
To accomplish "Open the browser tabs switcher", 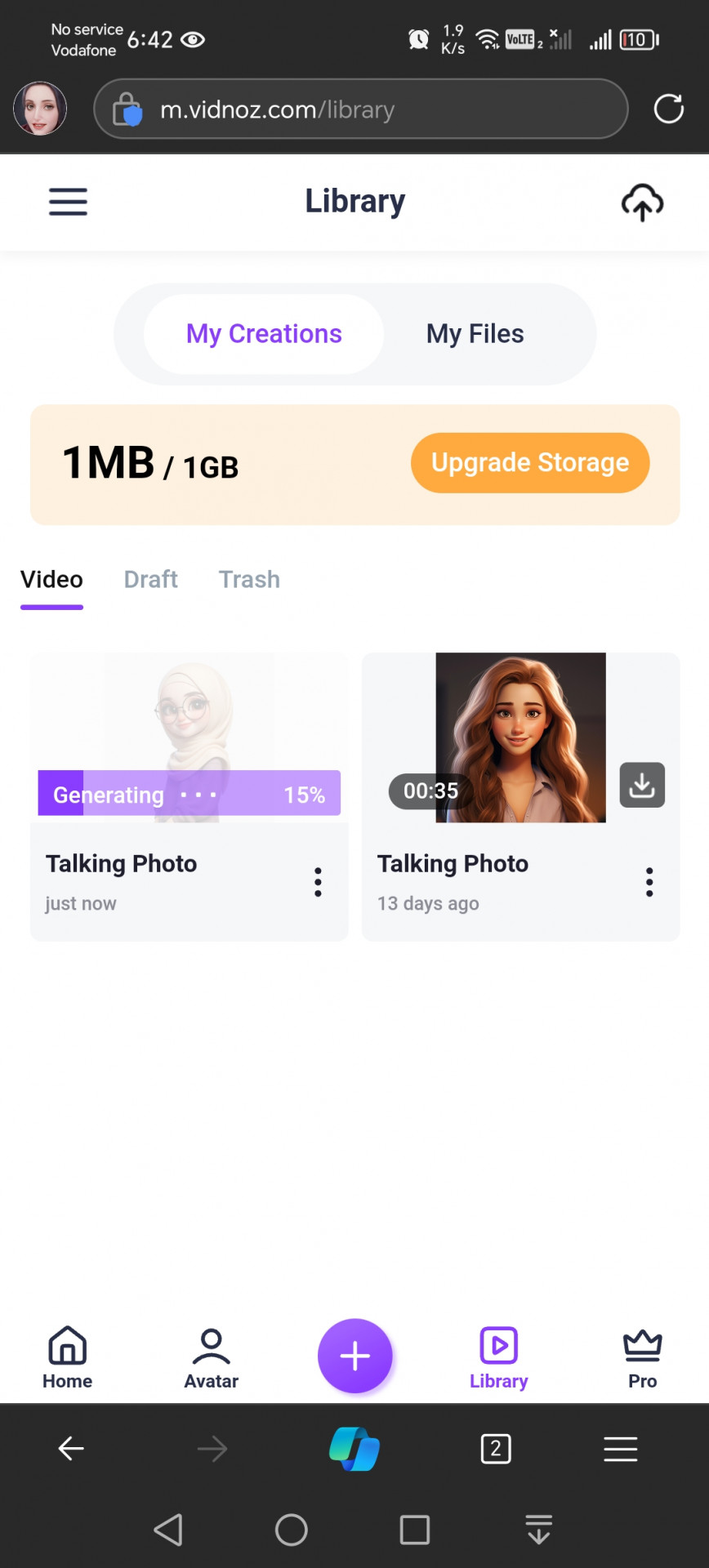I will coord(496,1449).
